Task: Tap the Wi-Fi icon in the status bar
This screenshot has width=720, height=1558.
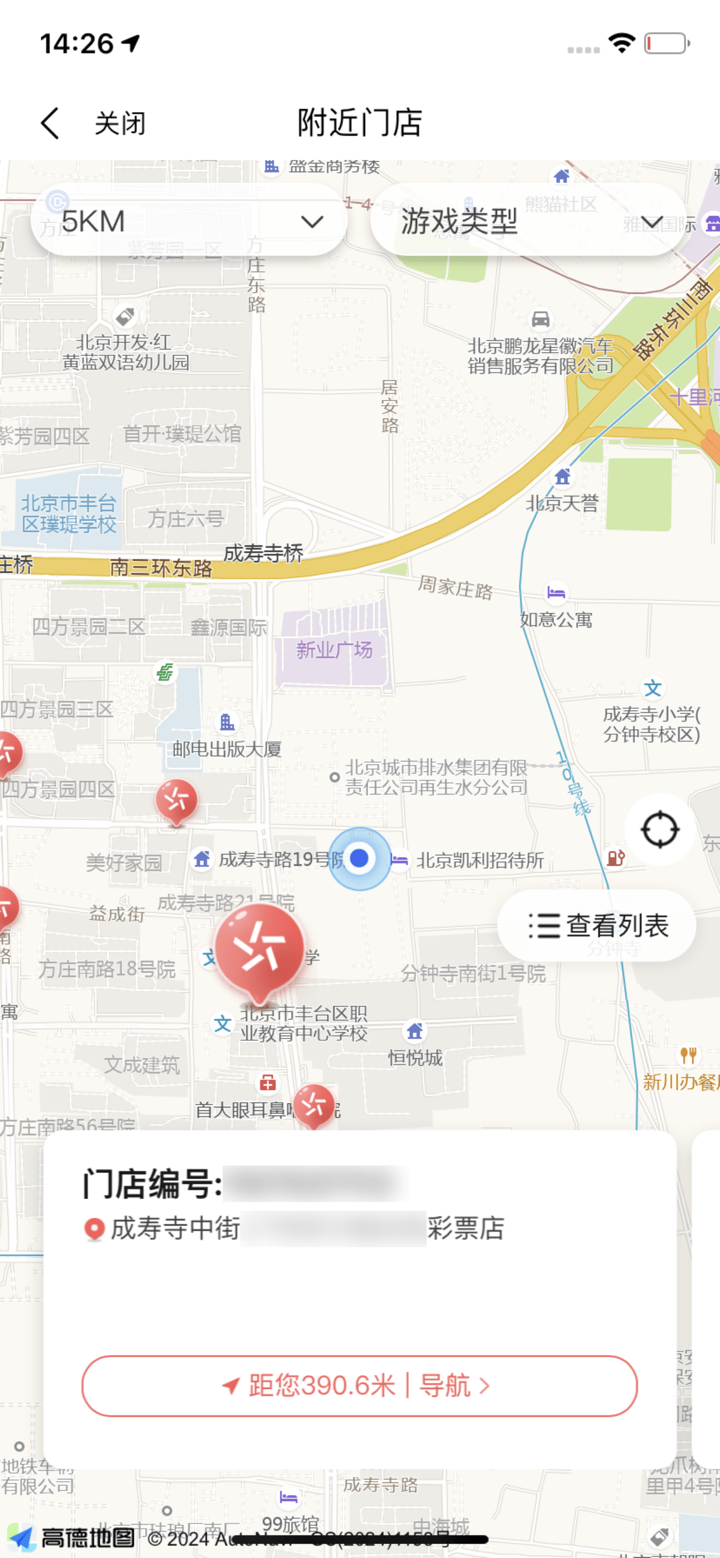Action: tap(621, 43)
